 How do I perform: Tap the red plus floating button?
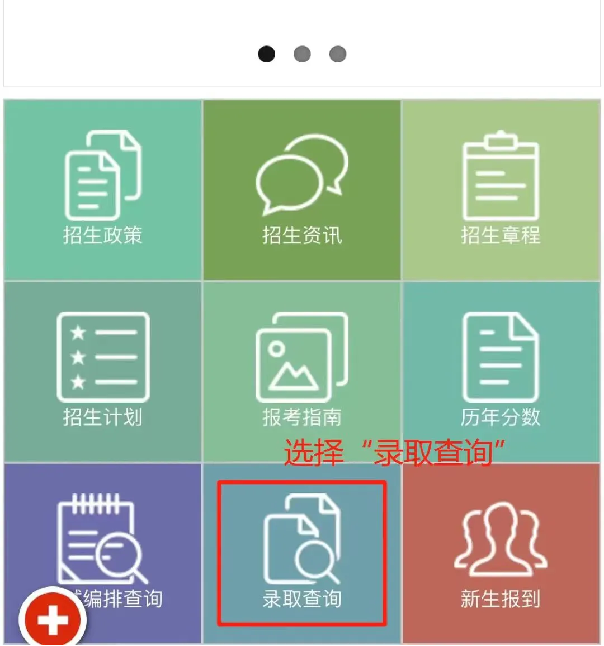53,620
